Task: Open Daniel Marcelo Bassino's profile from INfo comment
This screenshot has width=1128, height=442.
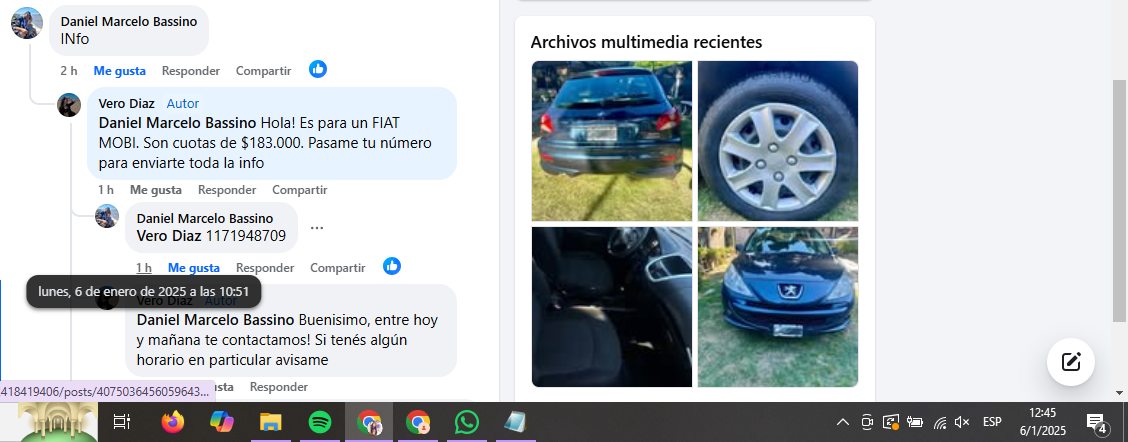Action: click(x=128, y=21)
